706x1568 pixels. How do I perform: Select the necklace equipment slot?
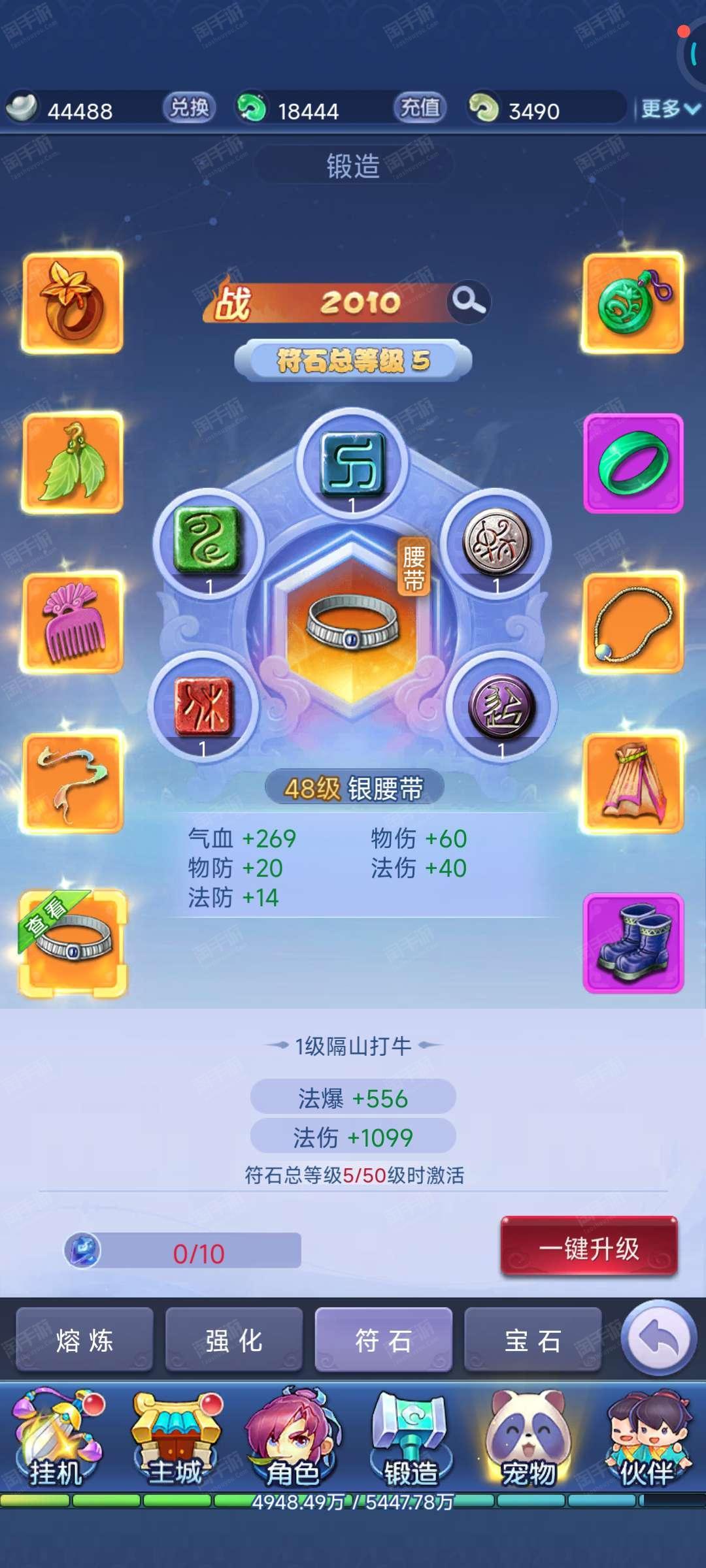click(633, 623)
